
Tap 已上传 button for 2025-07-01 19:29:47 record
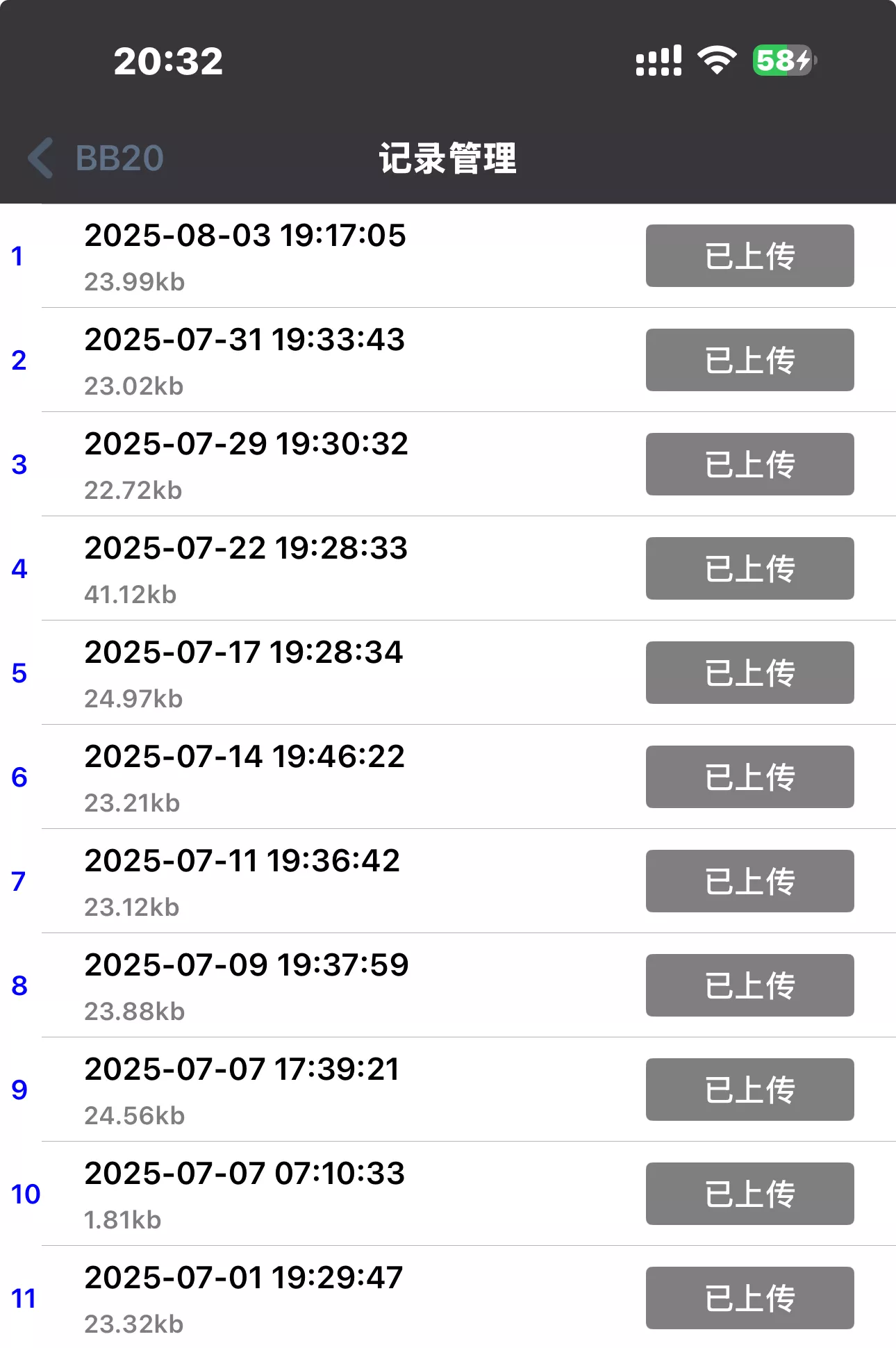tap(749, 1298)
